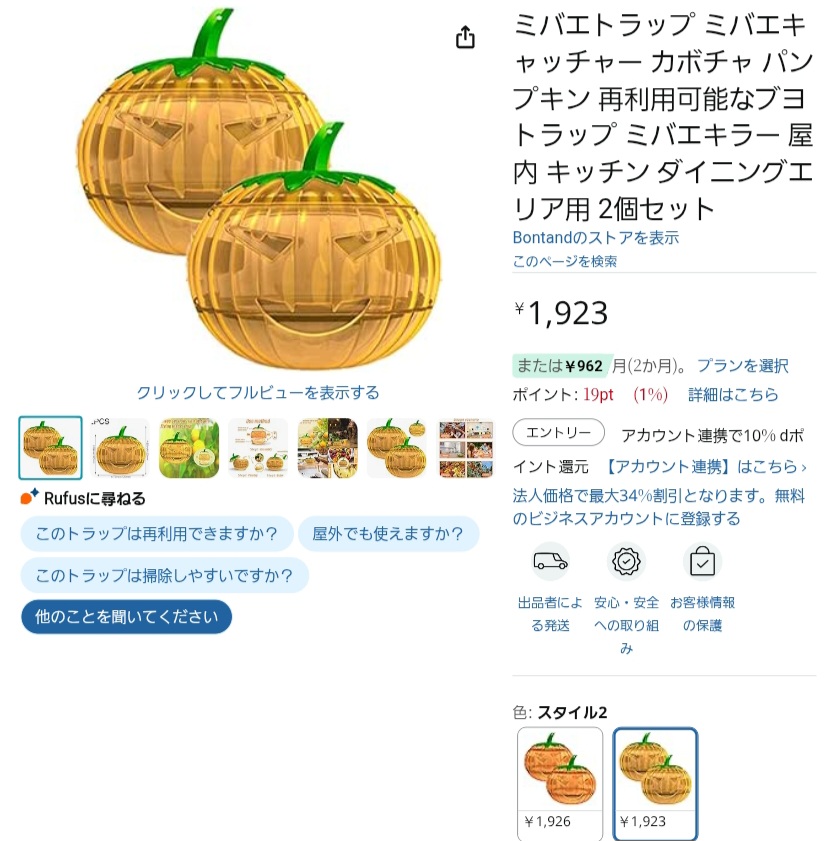The height and width of the screenshot is (841, 840).
Task: Ask Rufus このトラップは再利用できますか？
Action: tap(157, 534)
